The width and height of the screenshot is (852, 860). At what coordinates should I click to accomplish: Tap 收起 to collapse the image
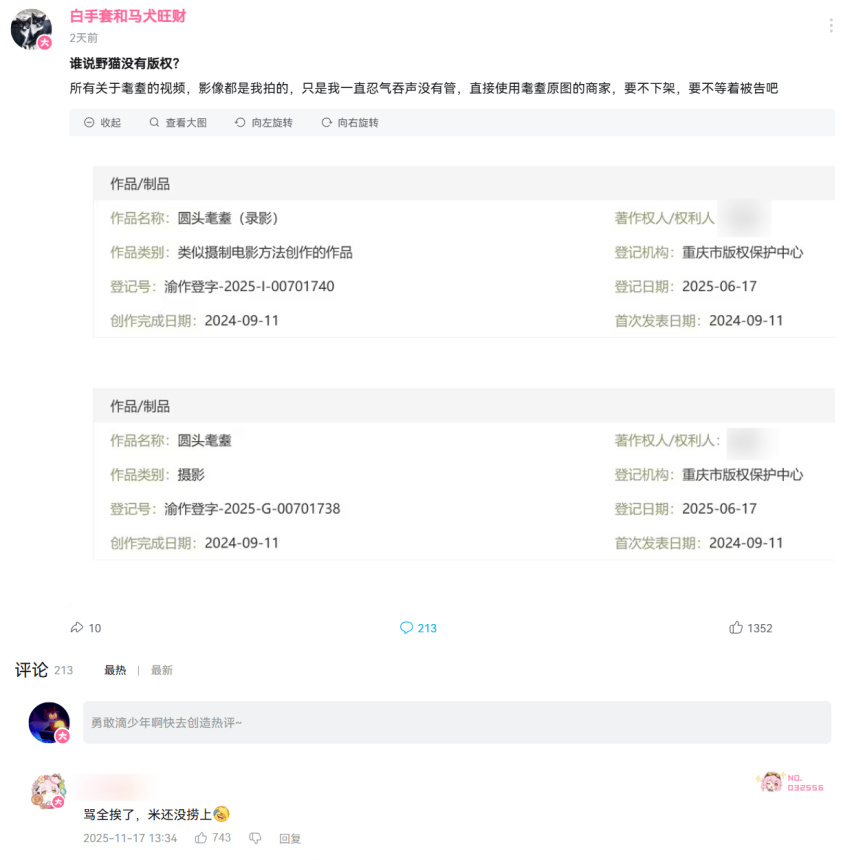[x=102, y=123]
